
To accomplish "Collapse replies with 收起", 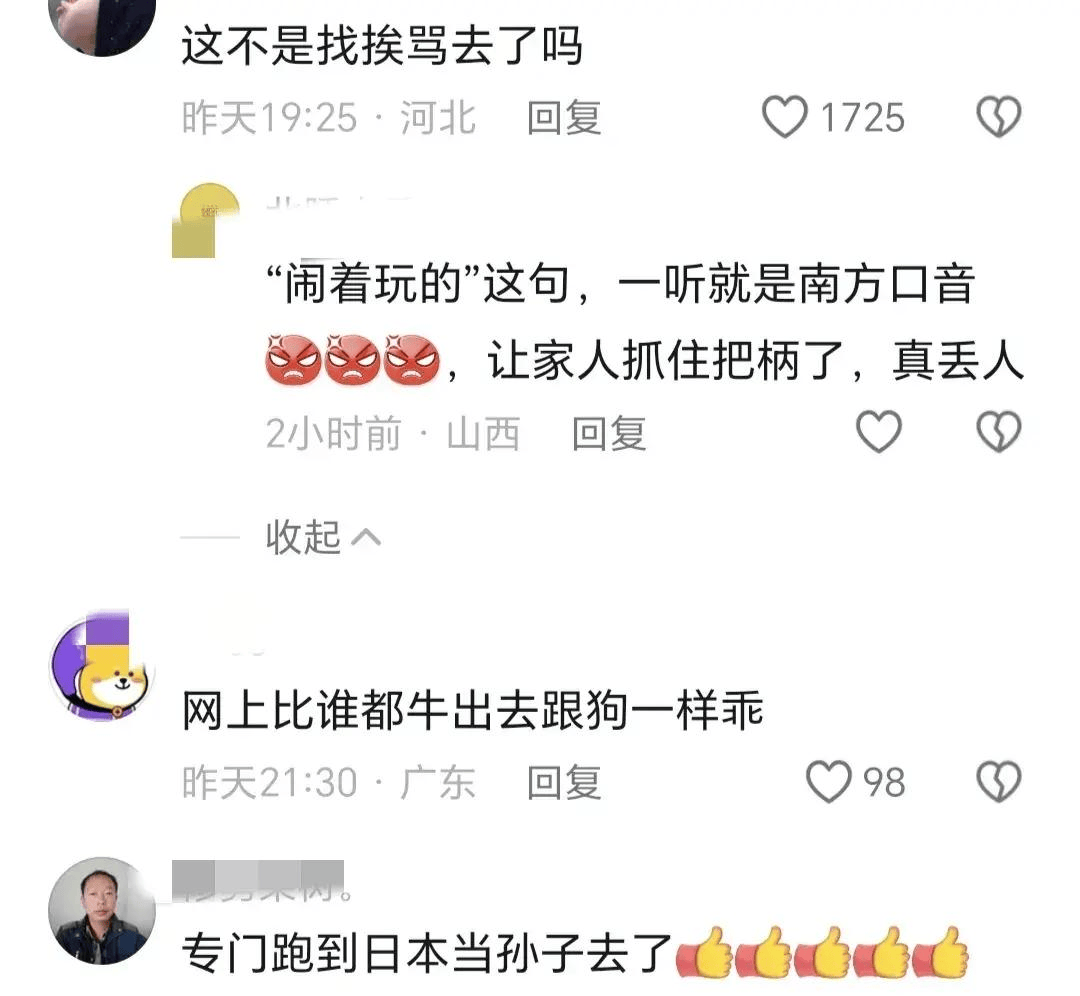I will [322, 538].
